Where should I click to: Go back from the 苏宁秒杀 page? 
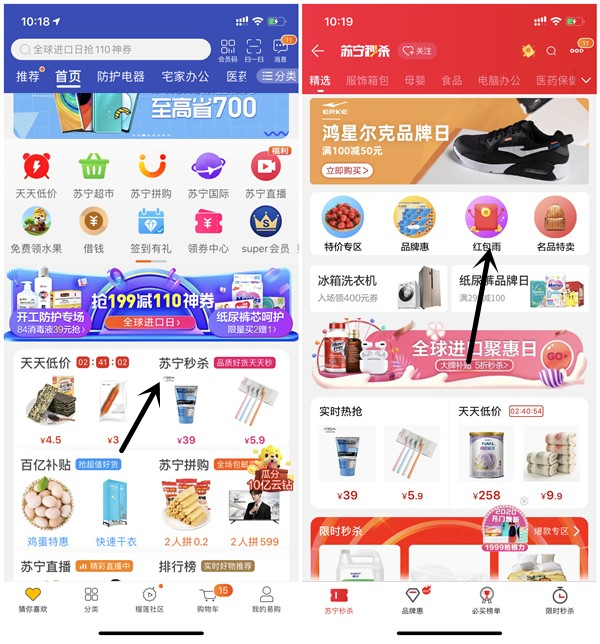(318, 51)
